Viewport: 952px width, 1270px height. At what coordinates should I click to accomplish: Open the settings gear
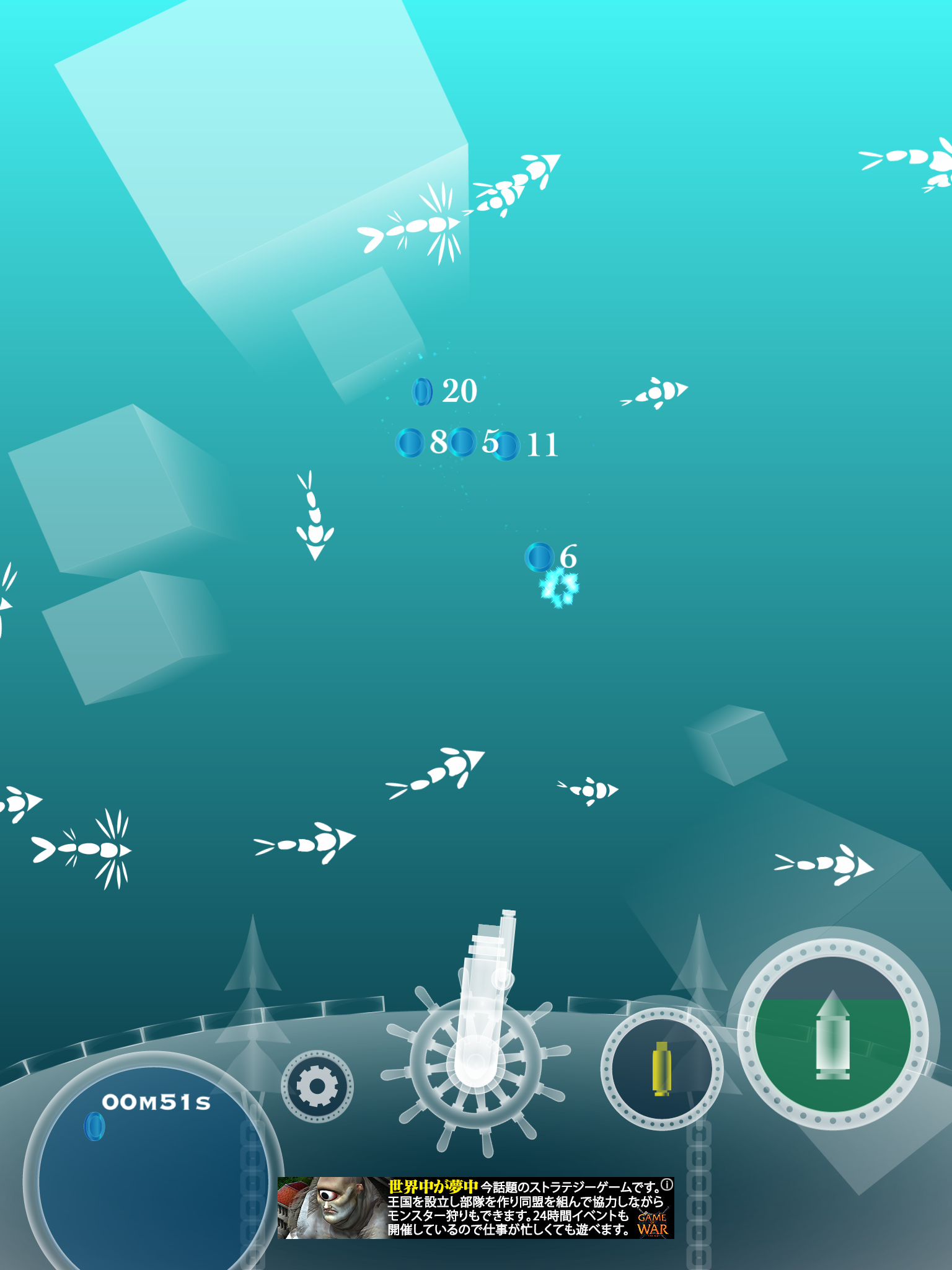point(317,1086)
